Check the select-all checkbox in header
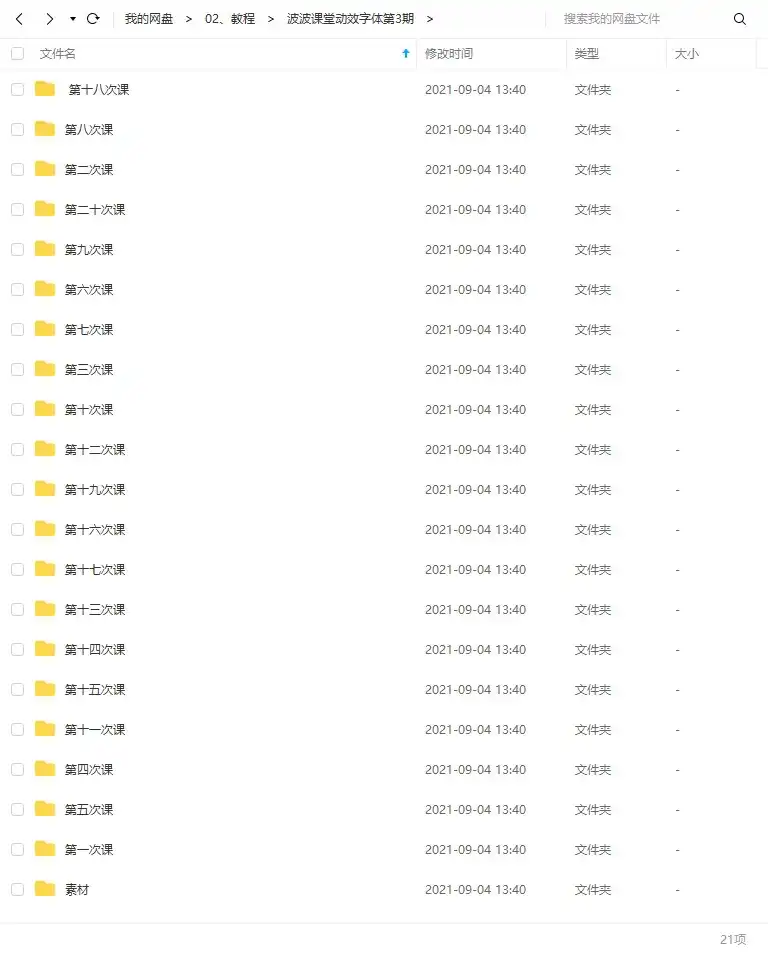This screenshot has width=768, height=956. coord(17,54)
